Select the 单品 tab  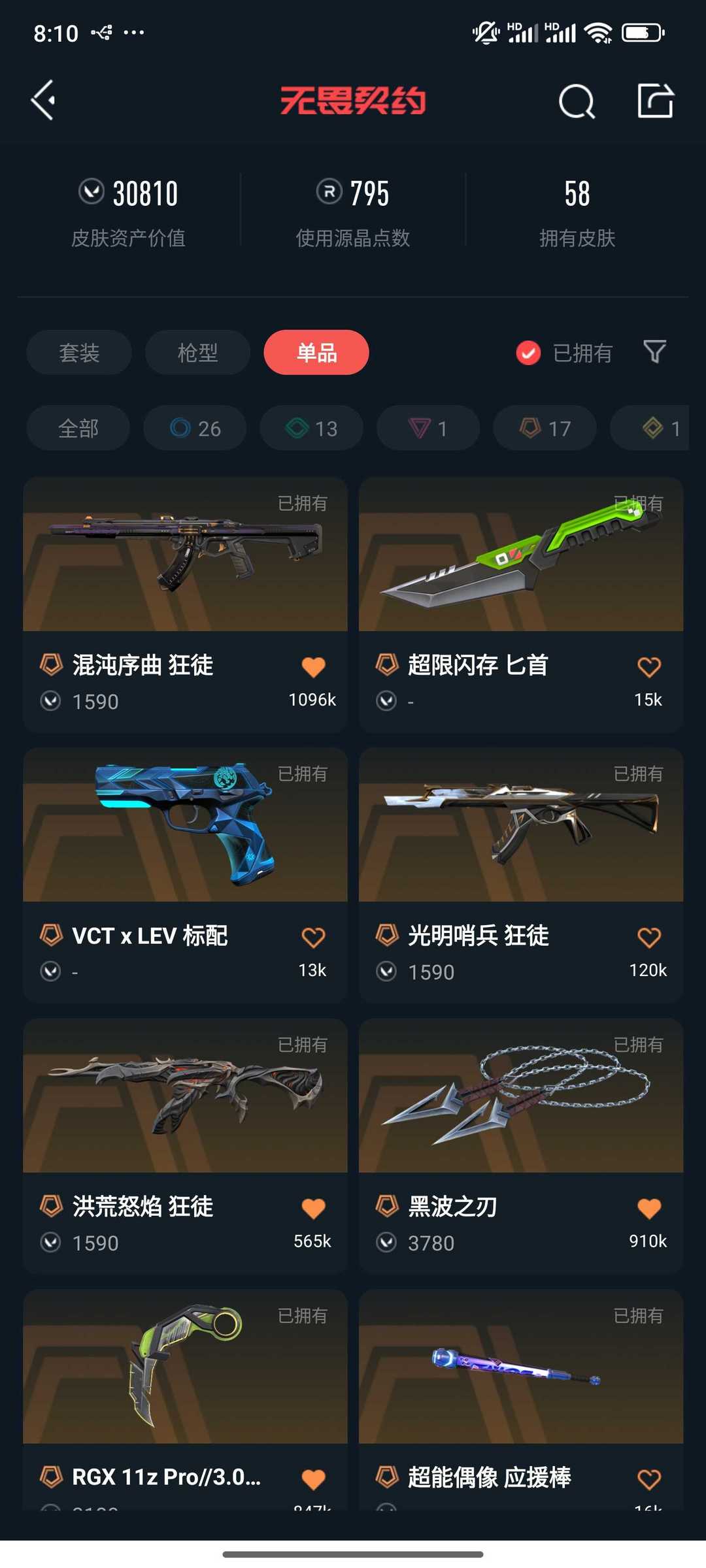(x=316, y=352)
